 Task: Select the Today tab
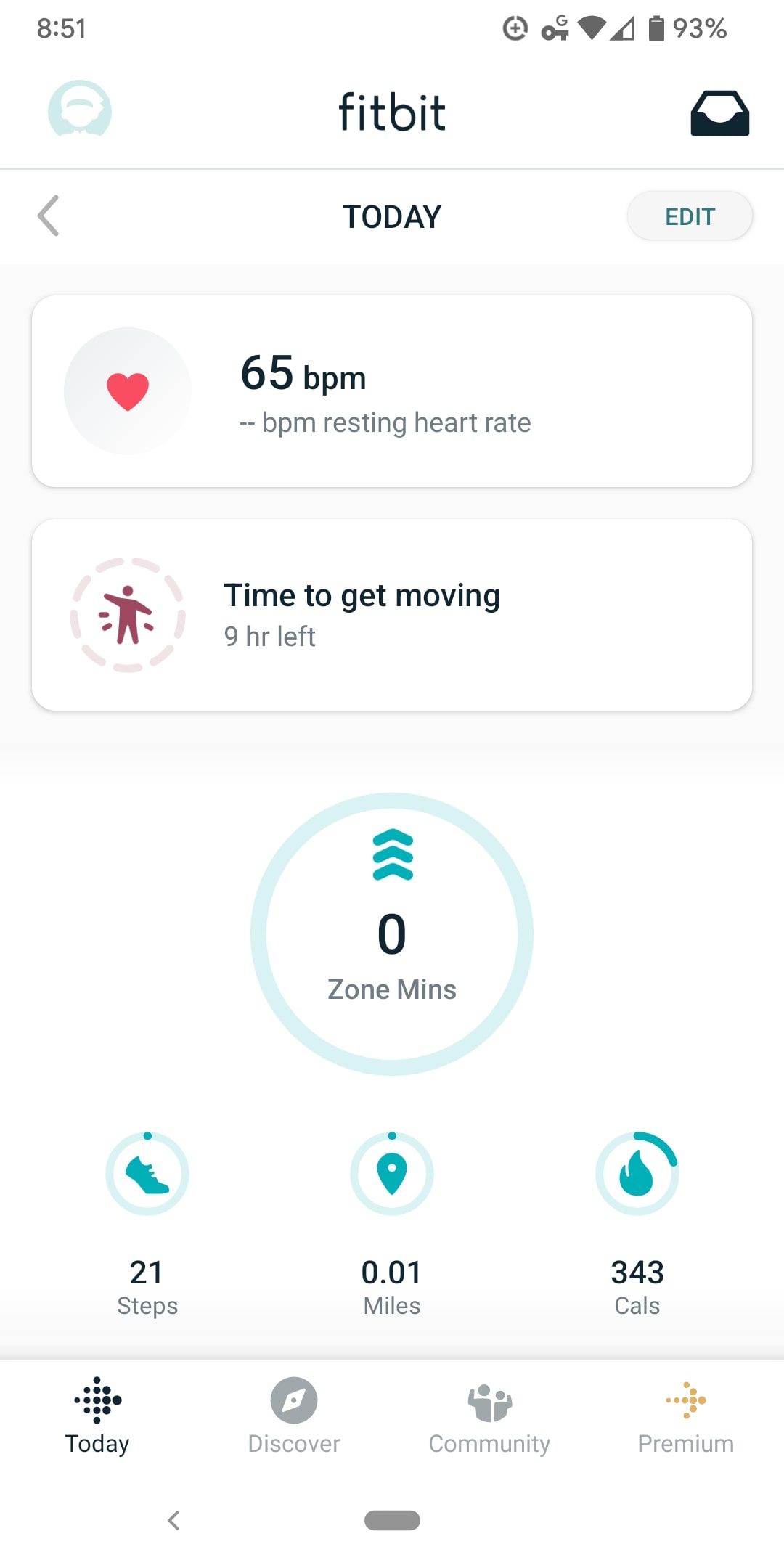pos(97,1416)
